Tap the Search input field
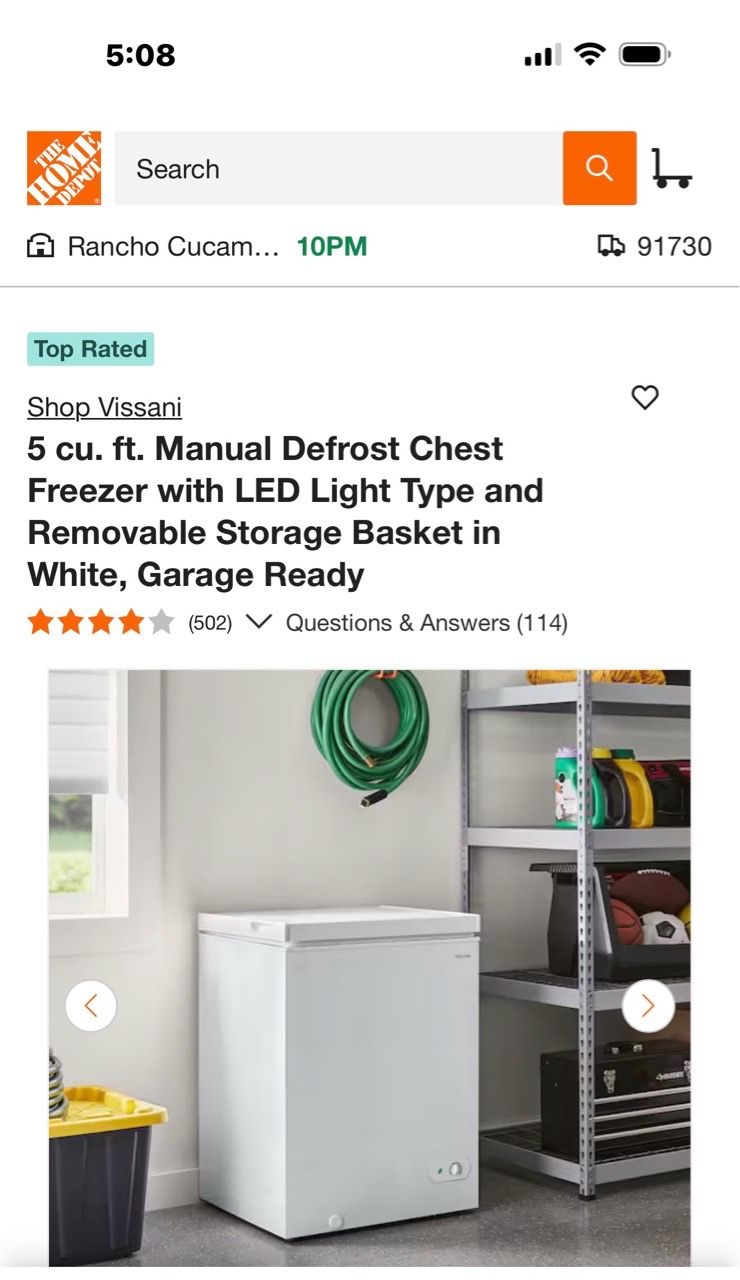This screenshot has height=1280, width=740. pos(338,168)
